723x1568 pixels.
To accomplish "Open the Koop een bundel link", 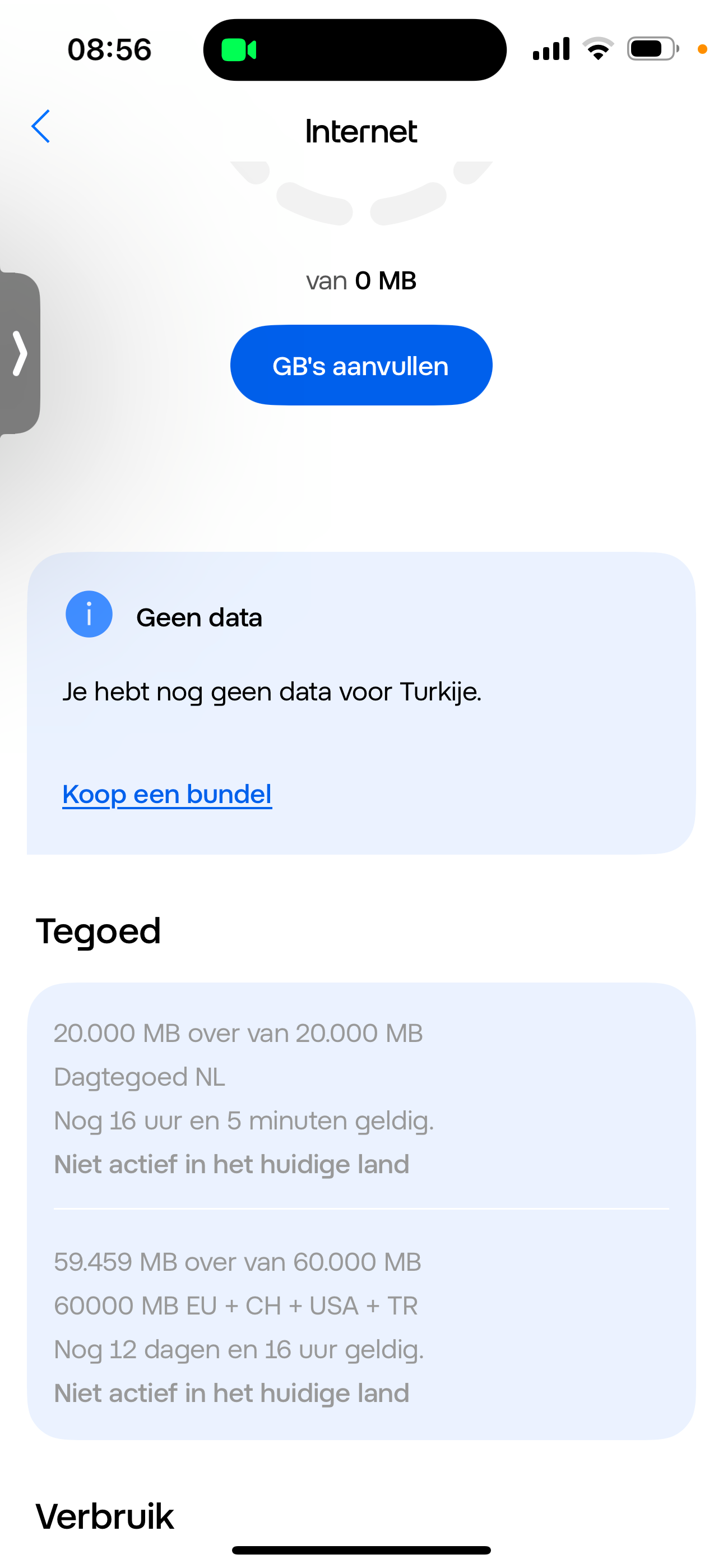I will [x=167, y=794].
